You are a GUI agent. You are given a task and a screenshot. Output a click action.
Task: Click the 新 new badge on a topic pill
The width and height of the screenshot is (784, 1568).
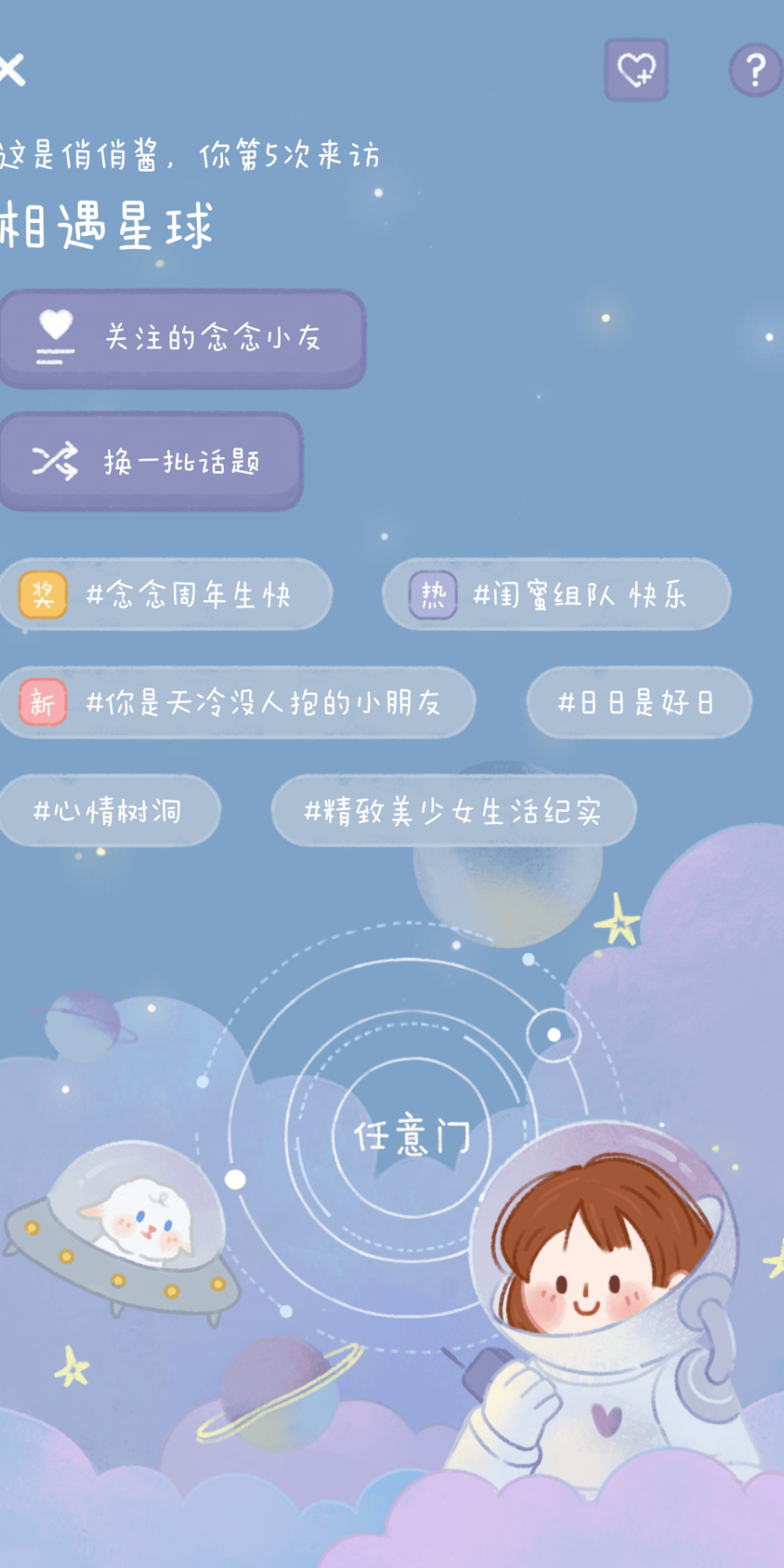tap(40, 703)
